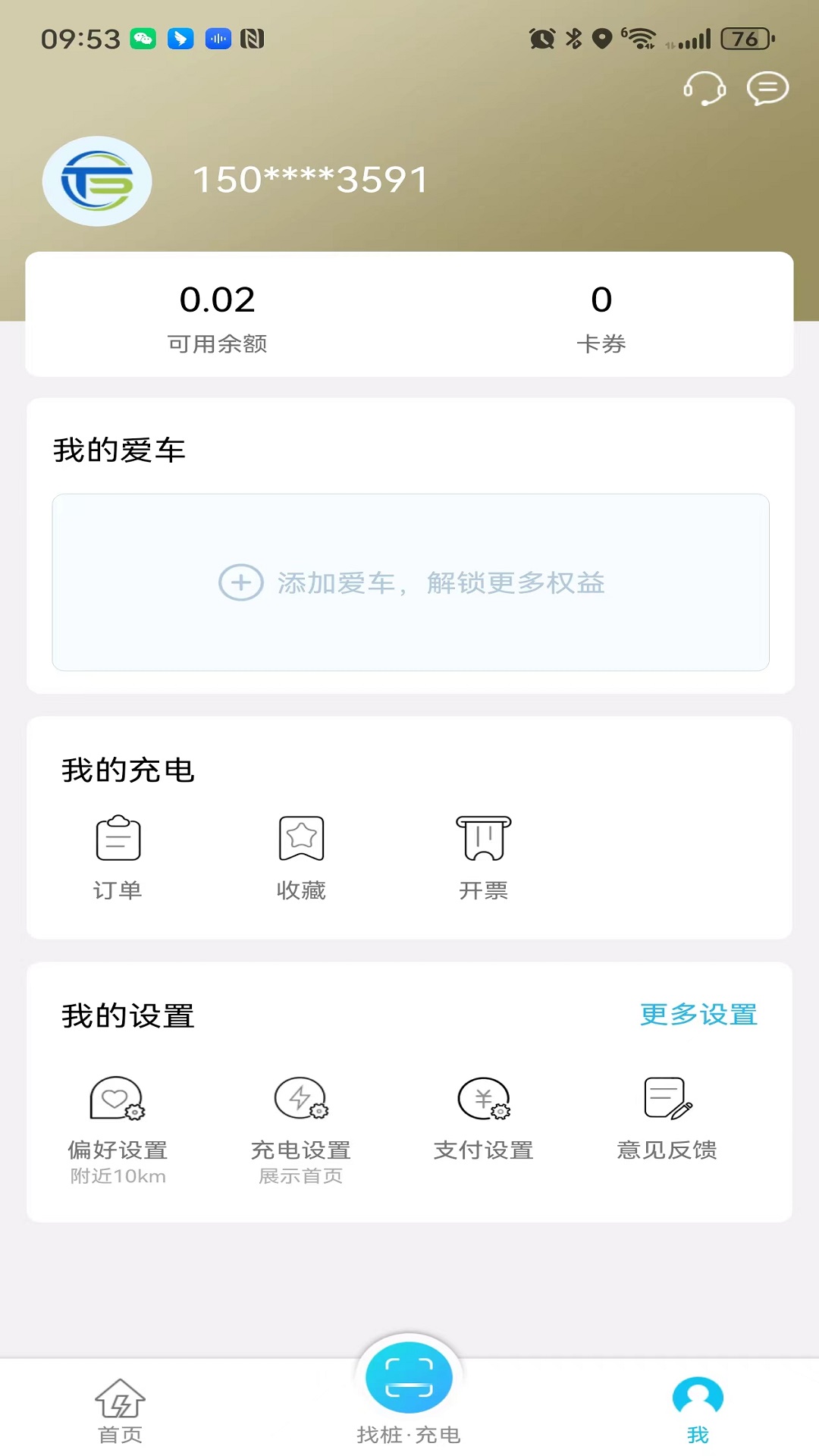
Task: Select the 我 profile tab
Action: click(x=698, y=1408)
